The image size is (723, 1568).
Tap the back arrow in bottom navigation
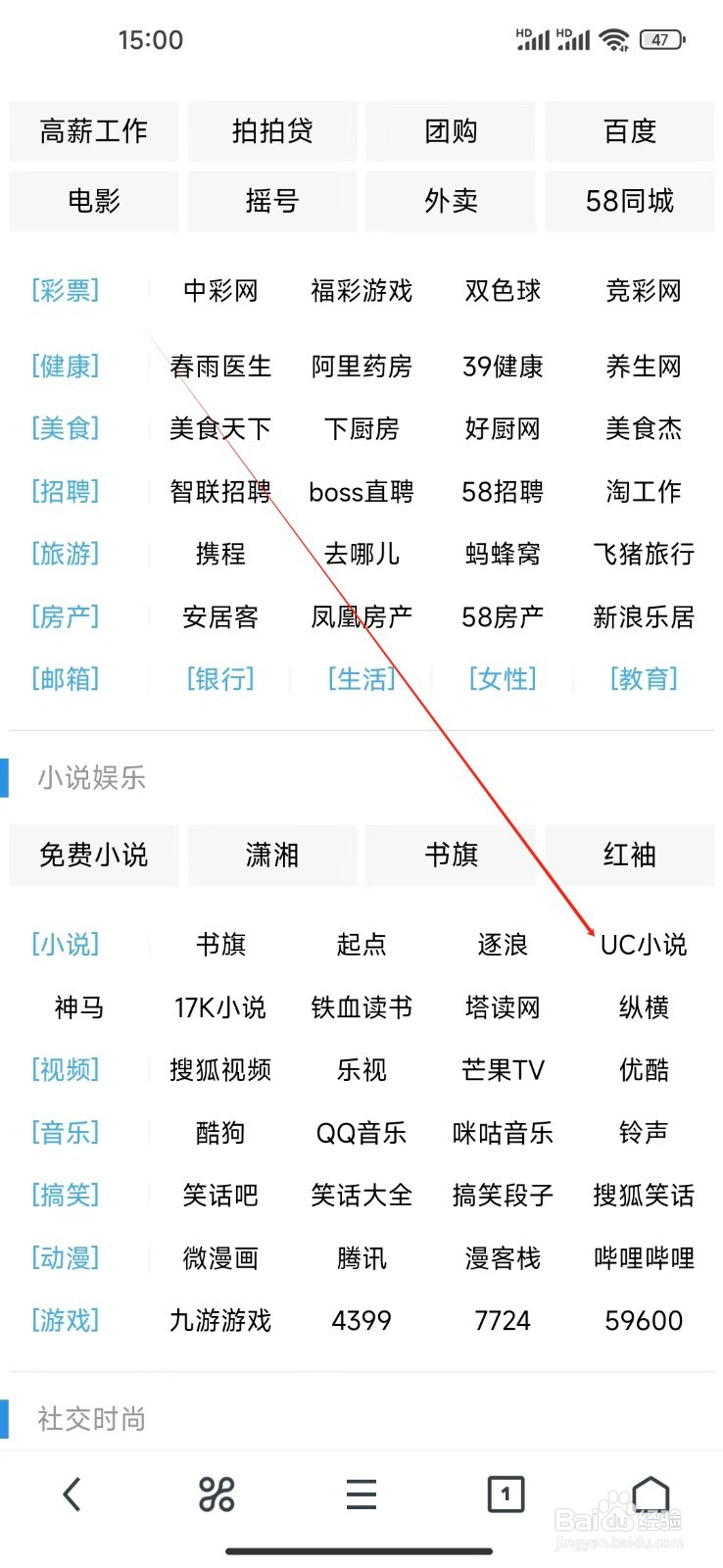pyautogui.click(x=71, y=1494)
